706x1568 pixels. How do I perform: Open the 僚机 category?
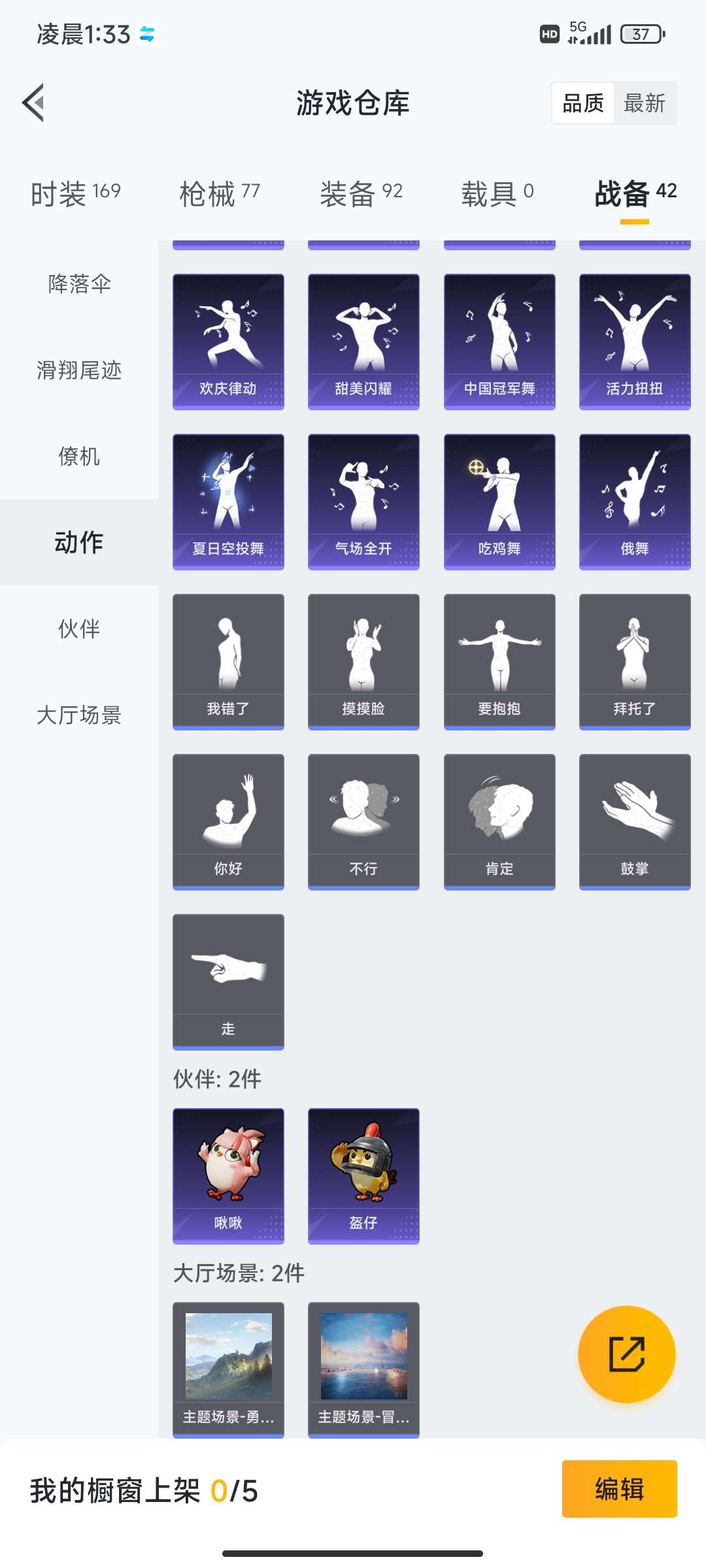click(x=79, y=457)
